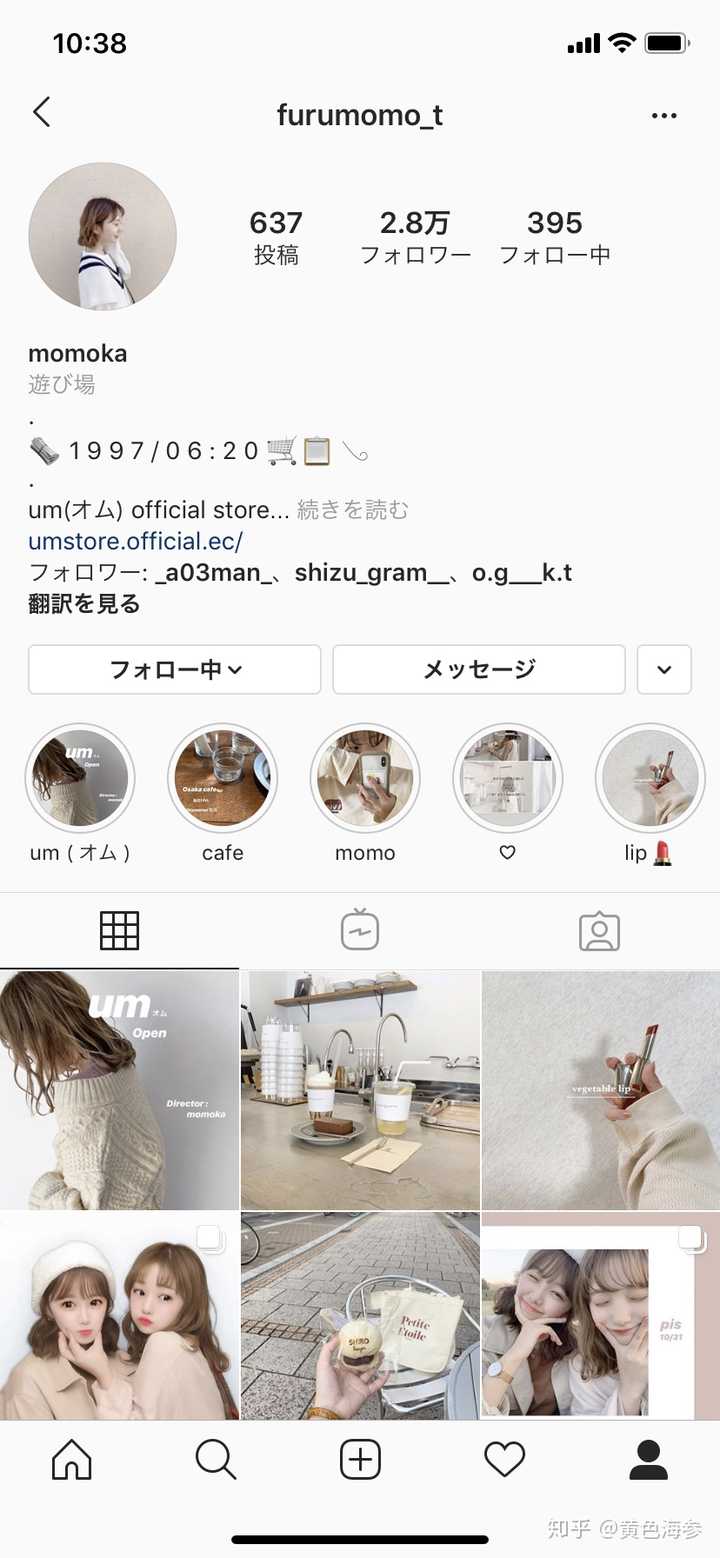The image size is (720, 1558).
Task: Create a new post with plus button
Action: pos(360,1460)
